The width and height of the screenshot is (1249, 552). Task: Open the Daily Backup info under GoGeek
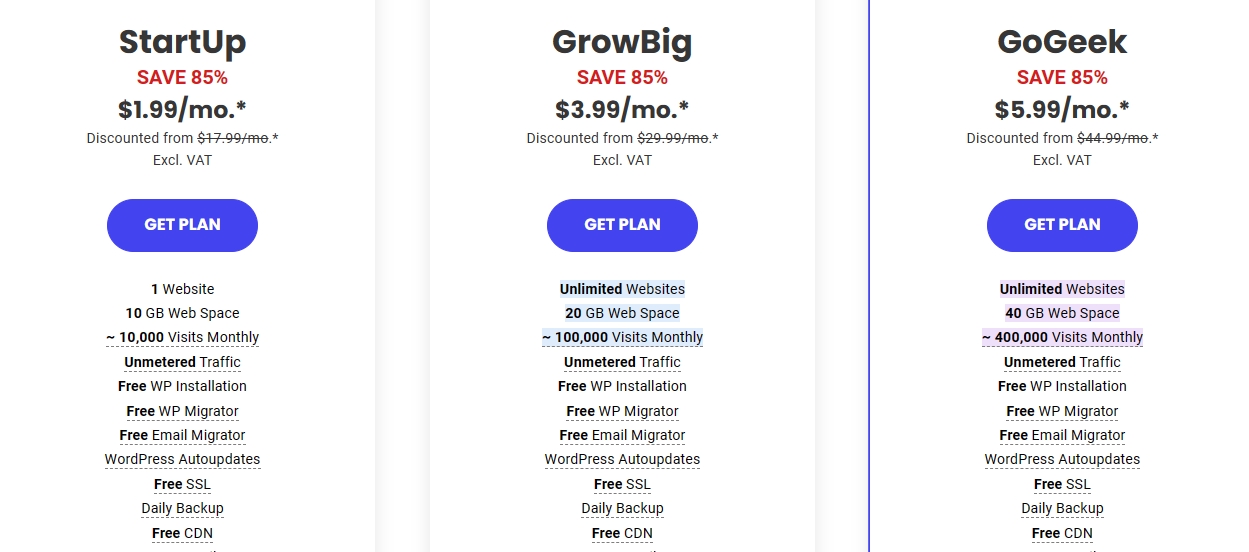tap(1062, 508)
